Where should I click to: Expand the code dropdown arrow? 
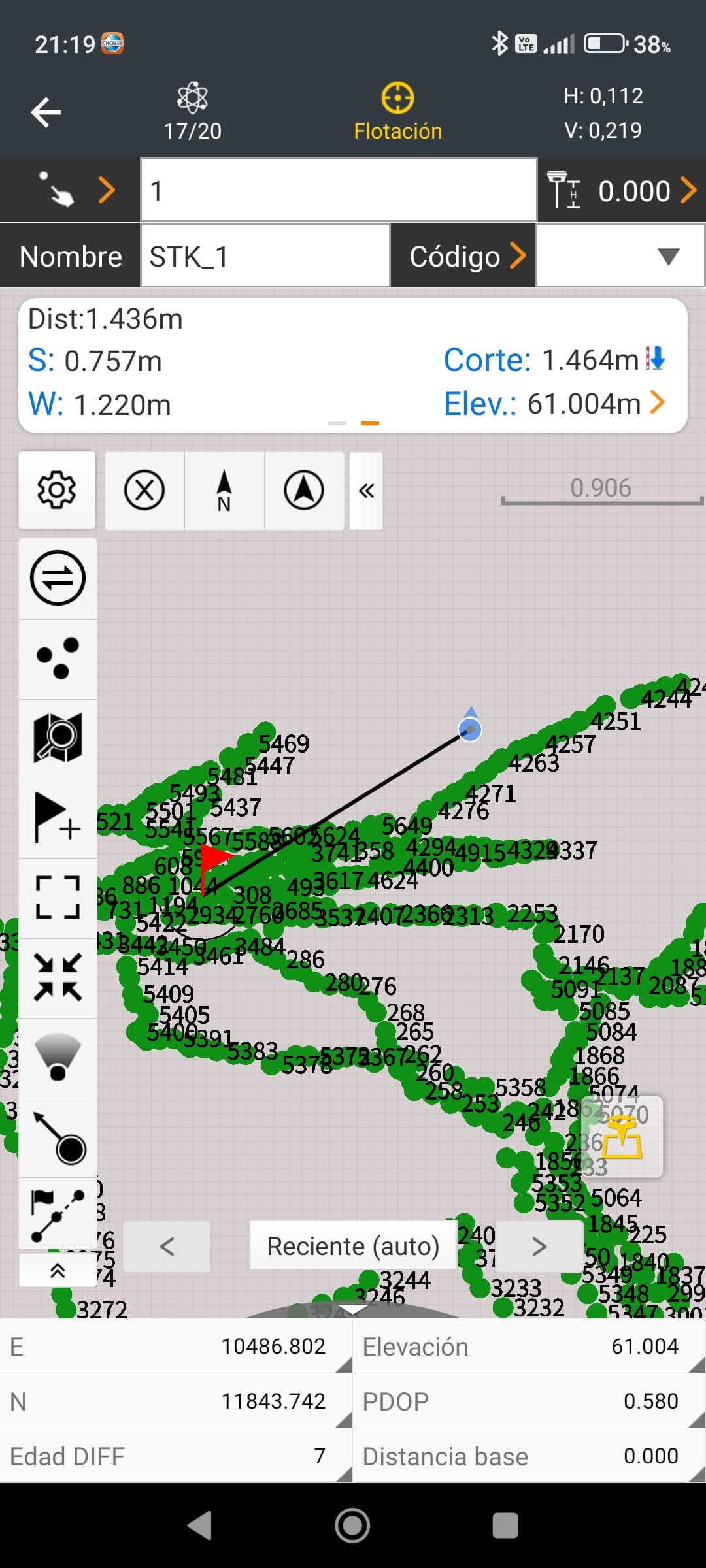click(x=668, y=256)
